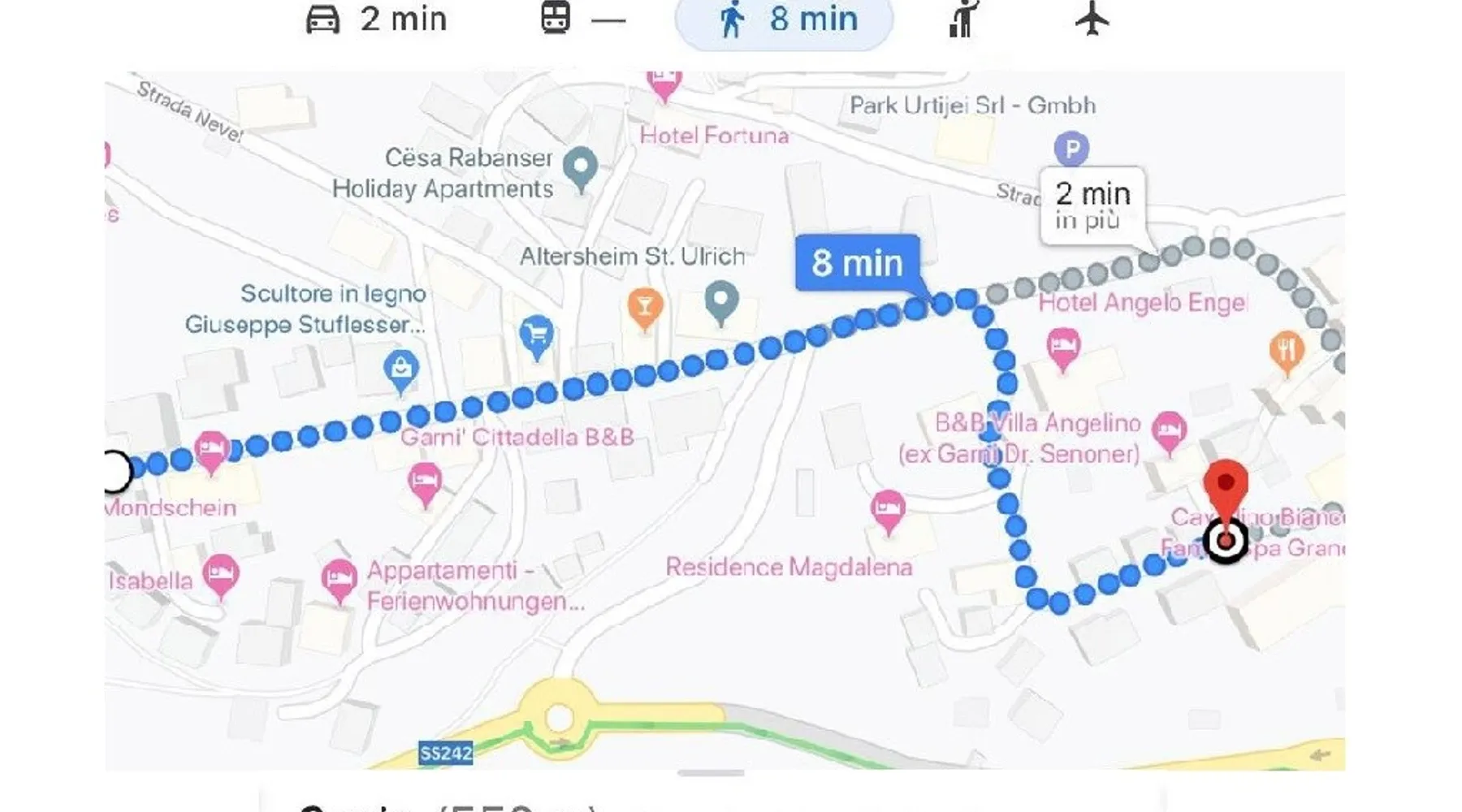
Task: Open B&B Villa Angelino pin
Action: tap(1169, 430)
